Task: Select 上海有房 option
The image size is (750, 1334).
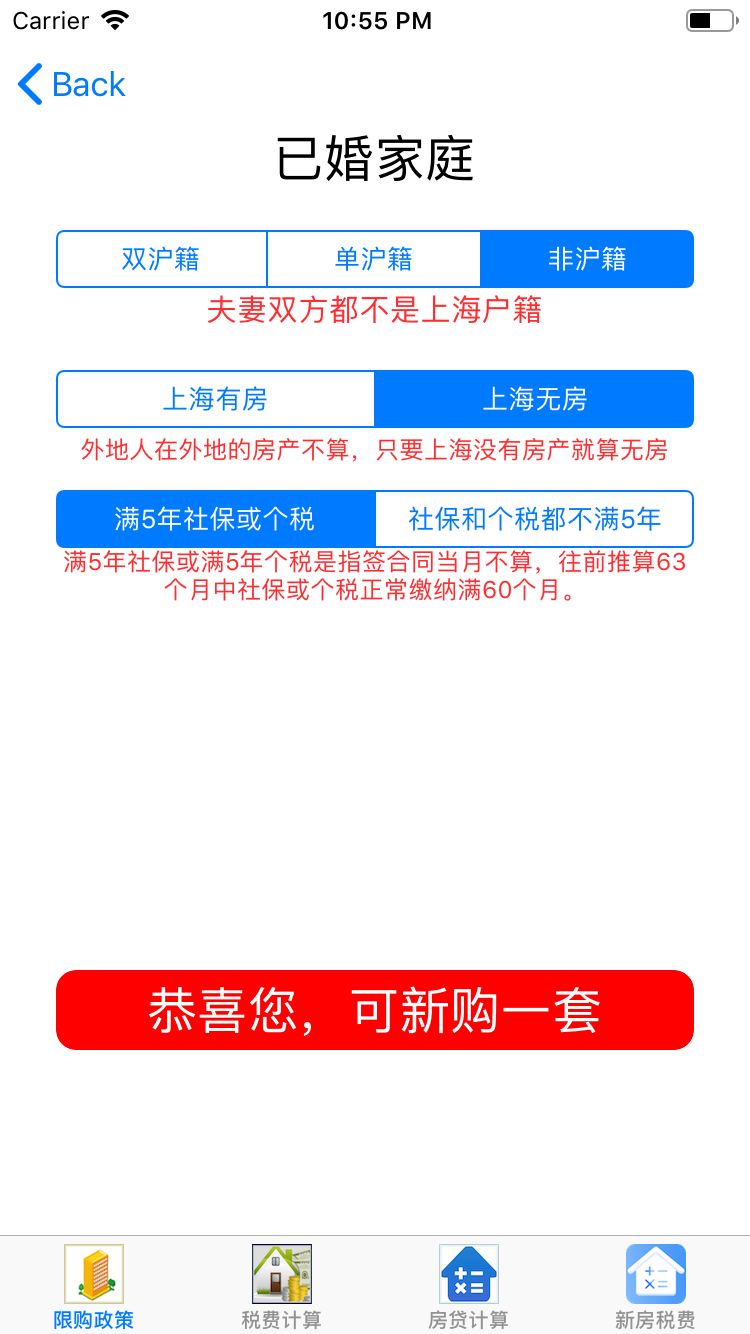Action: pos(215,399)
